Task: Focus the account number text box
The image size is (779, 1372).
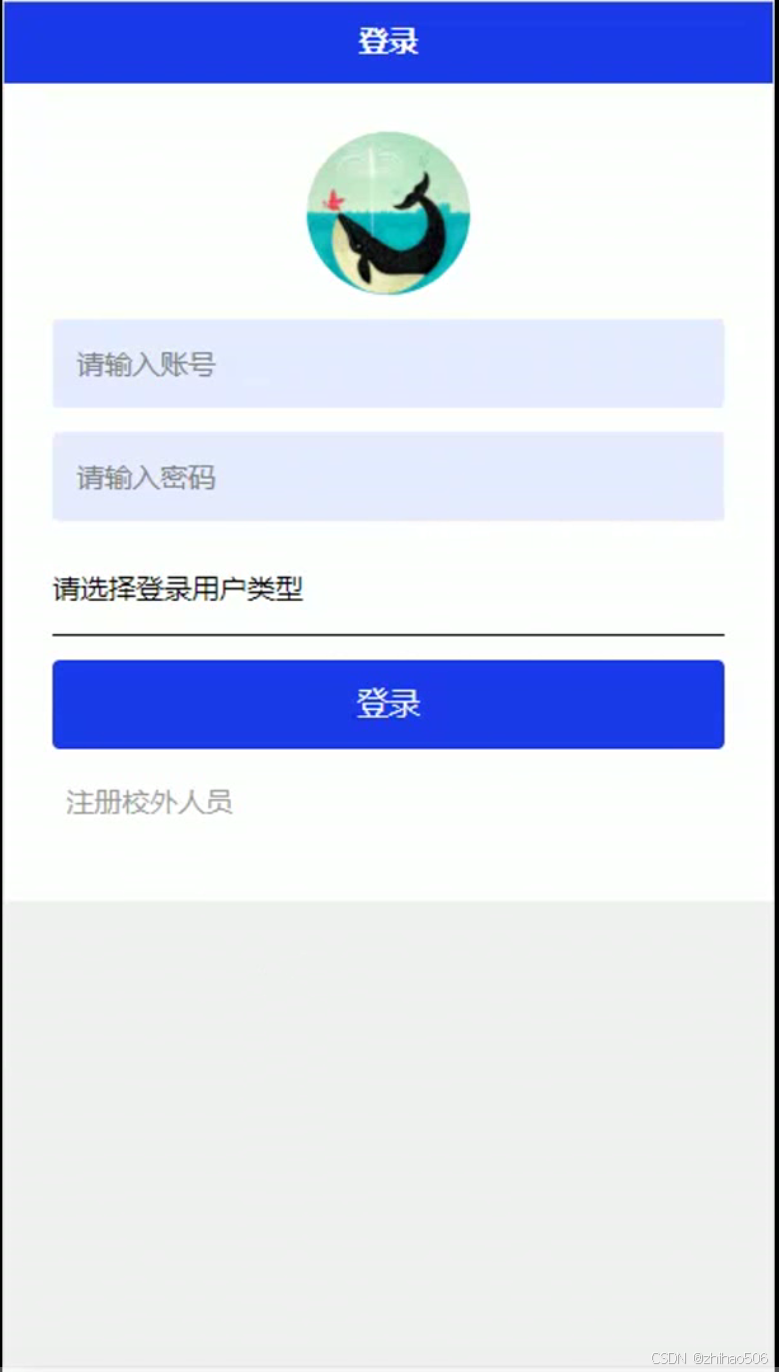Action: 389,364
